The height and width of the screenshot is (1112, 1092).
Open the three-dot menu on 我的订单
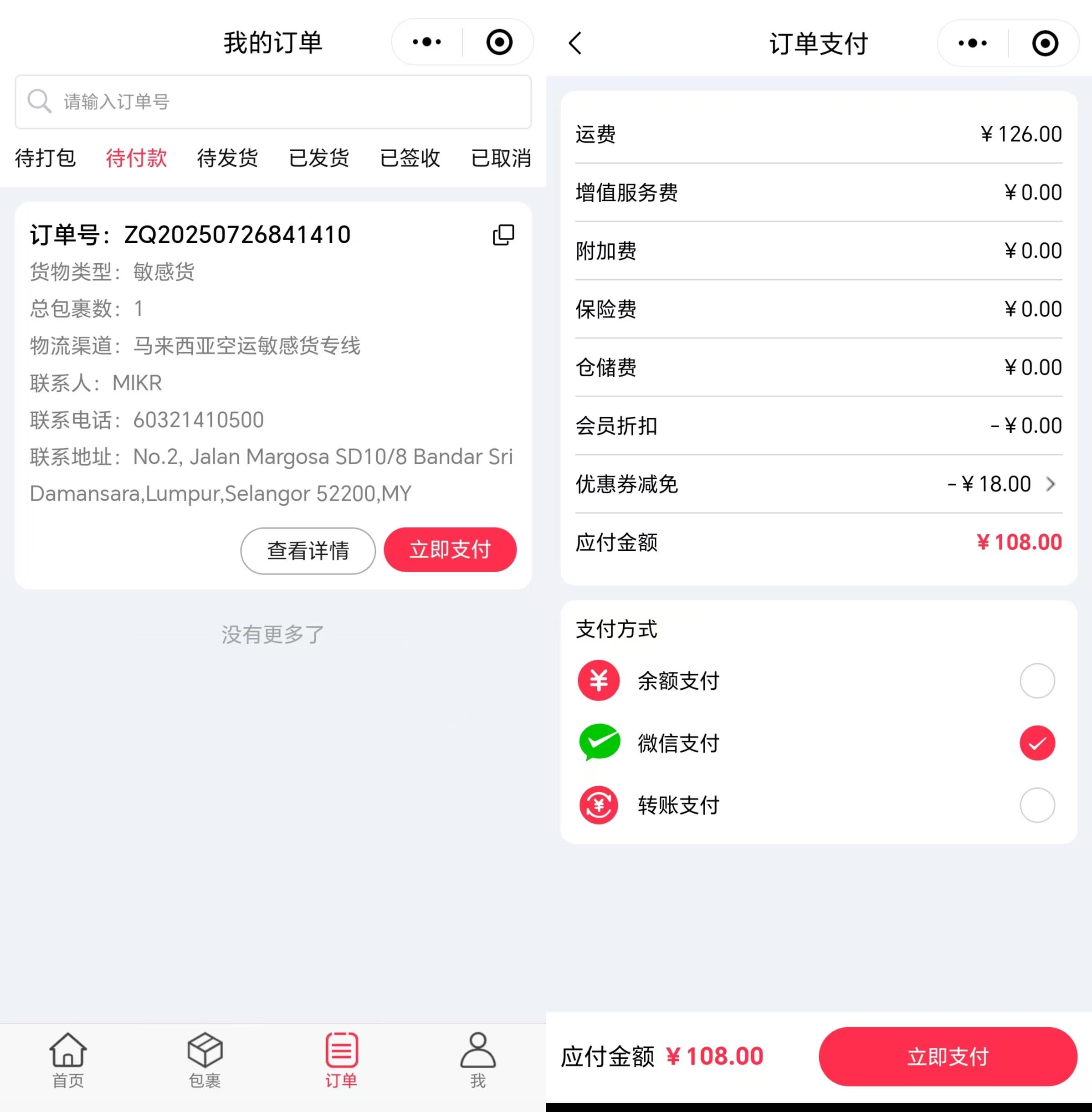click(x=427, y=42)
